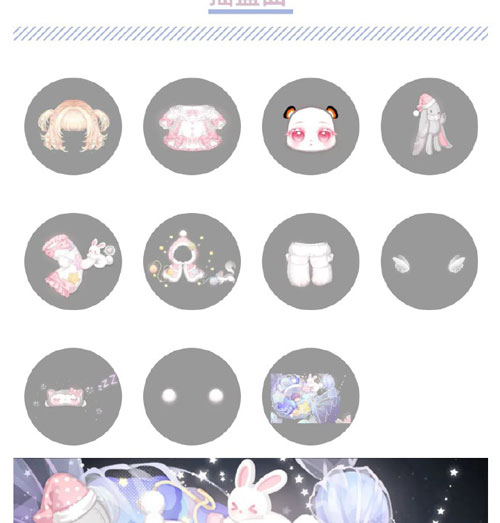The height and width of the screenshot is (523, 500).
Task: Select the pink pillow with white rabbit item
Action: point(73,262)
